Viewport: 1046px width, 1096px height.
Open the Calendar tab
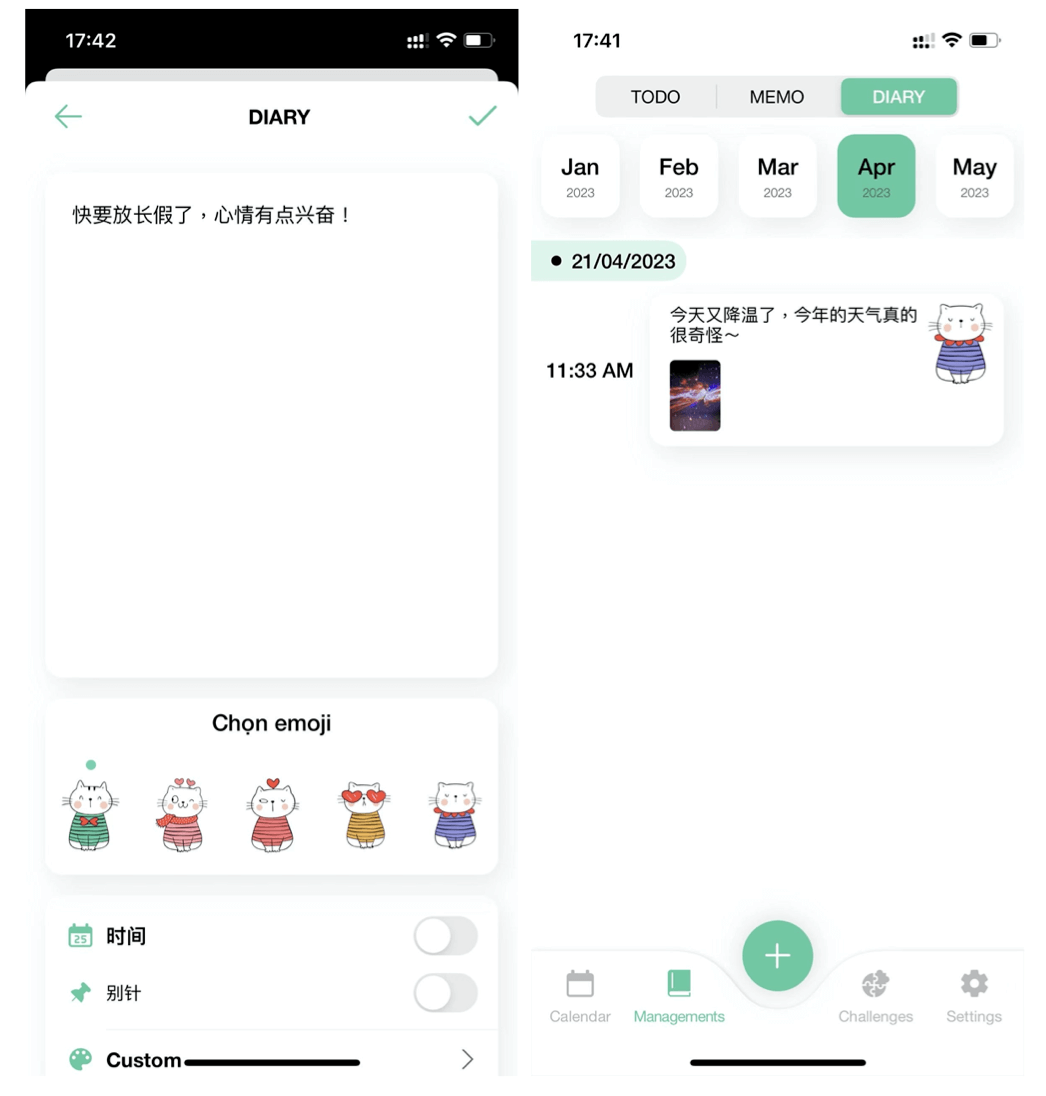[x=580, y=995]
